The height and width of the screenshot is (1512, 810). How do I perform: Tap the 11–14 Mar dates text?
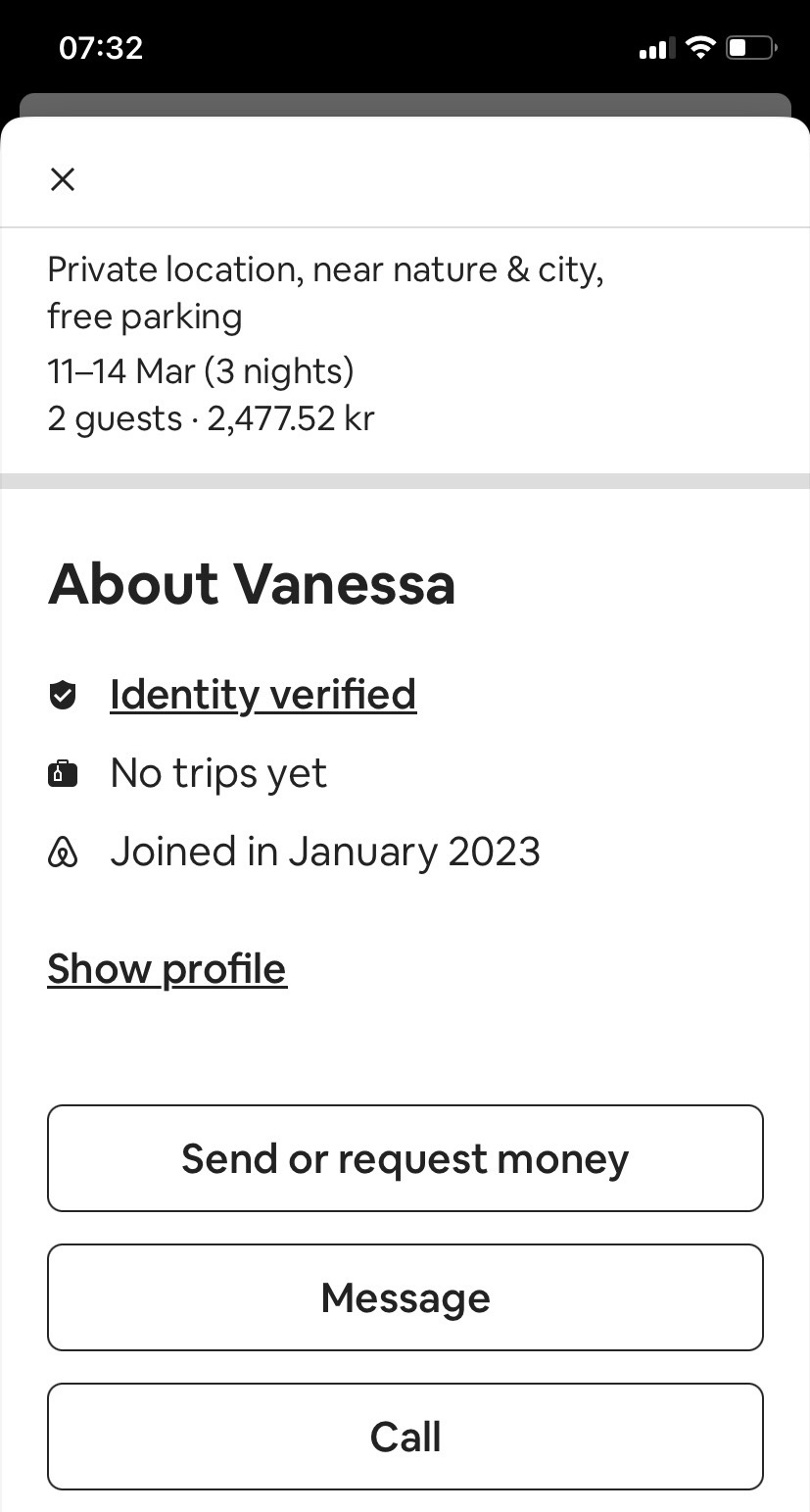(201, 371)
